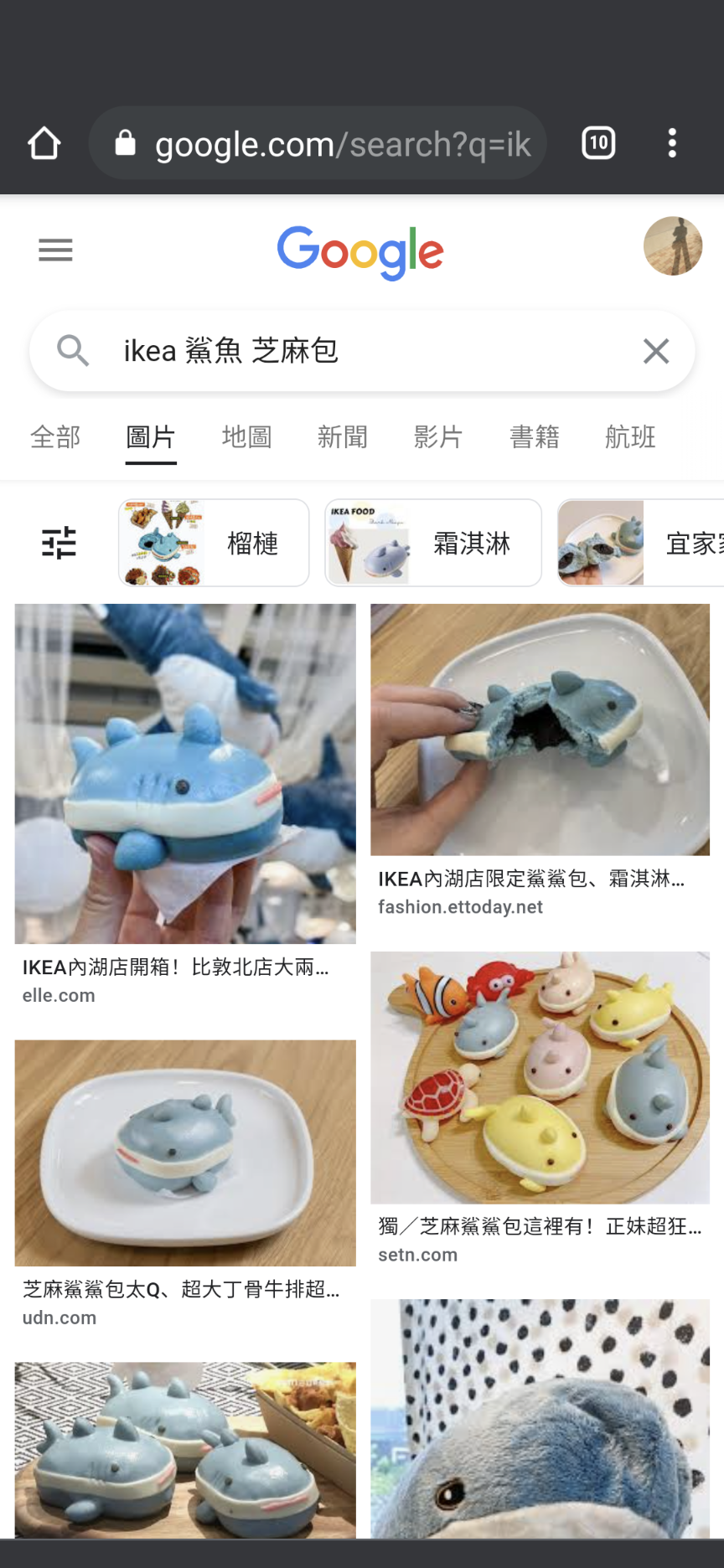Viewport: 724px width, 1568px height.
Task: Switch to the 地圖 tab
Action: coord(247,437)
